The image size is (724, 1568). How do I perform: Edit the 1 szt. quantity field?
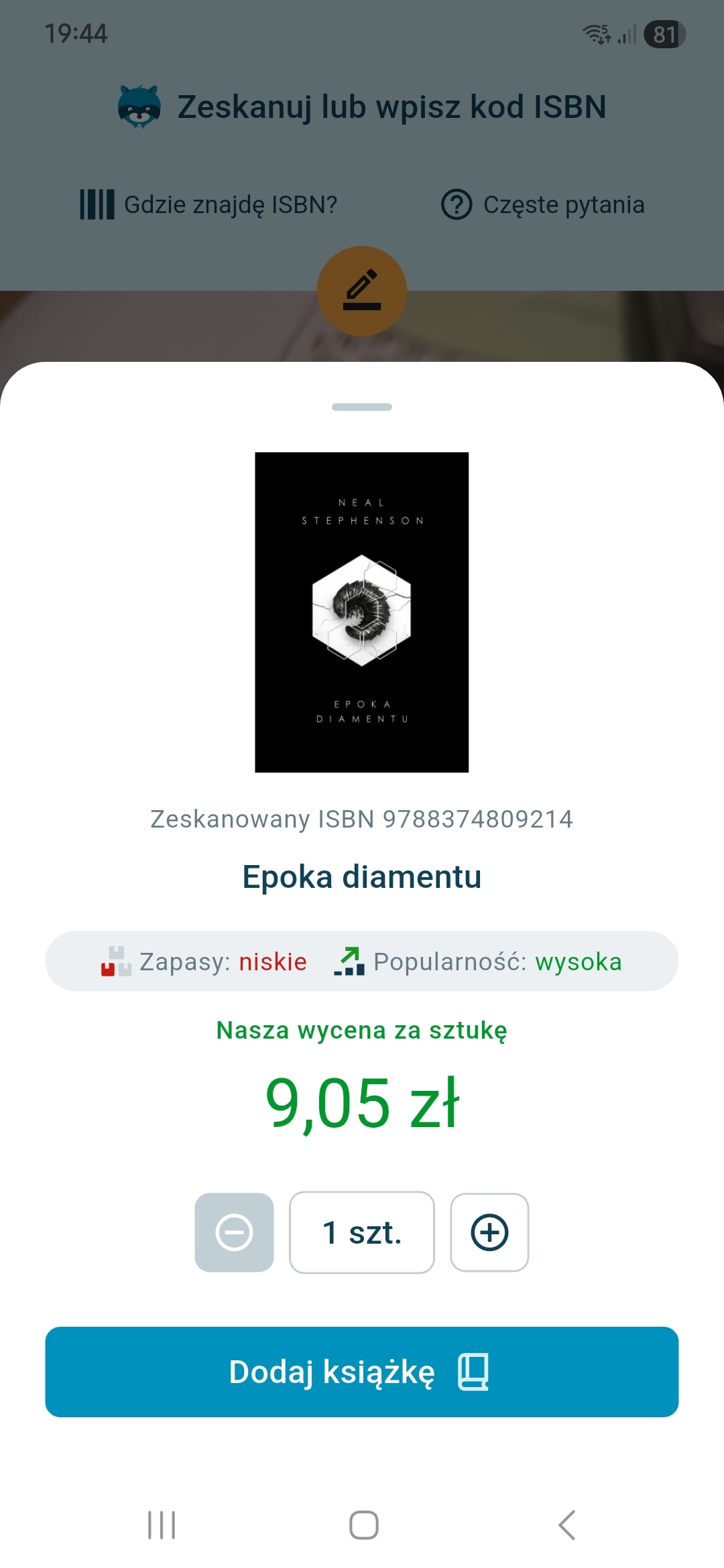point(362,1232)
